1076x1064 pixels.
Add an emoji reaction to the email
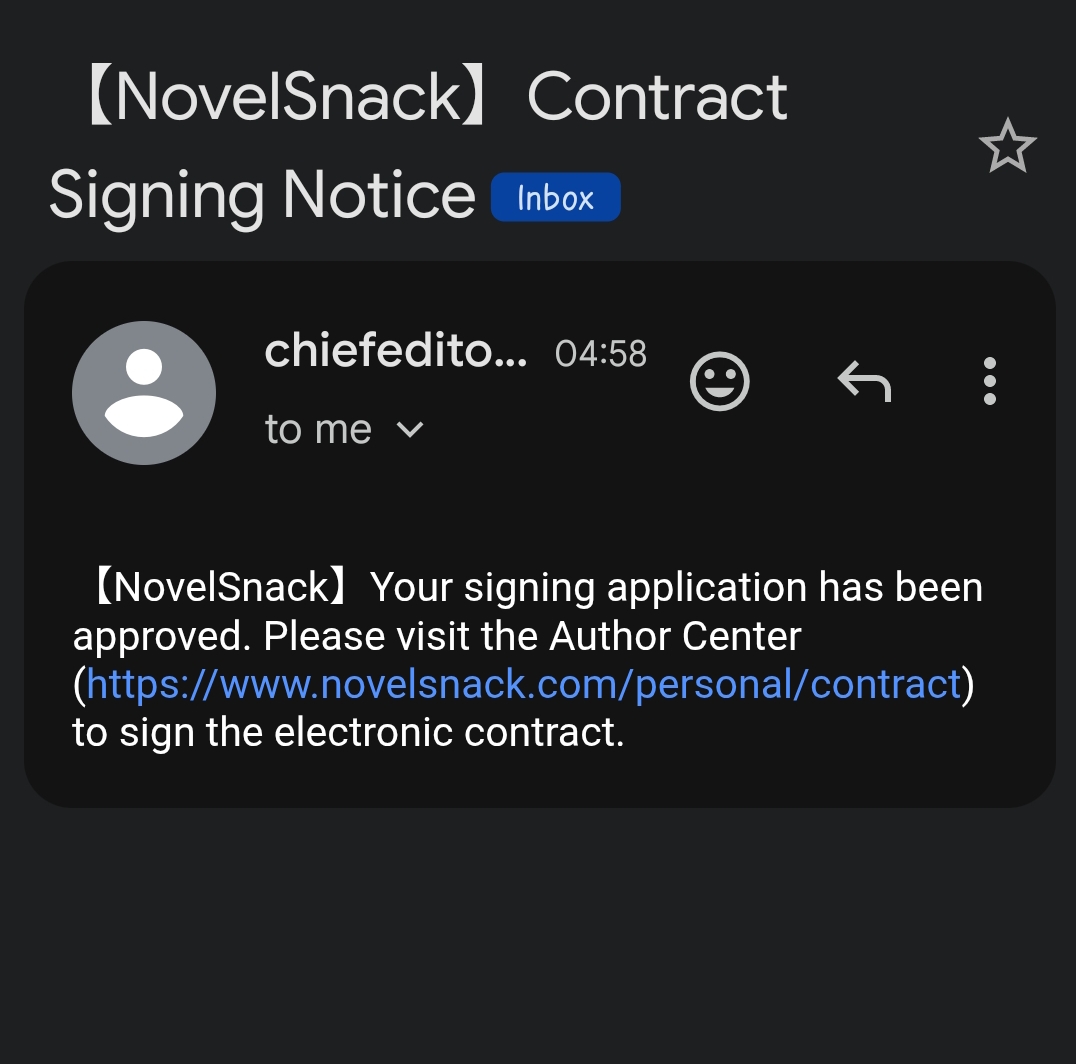pos(719,381)
